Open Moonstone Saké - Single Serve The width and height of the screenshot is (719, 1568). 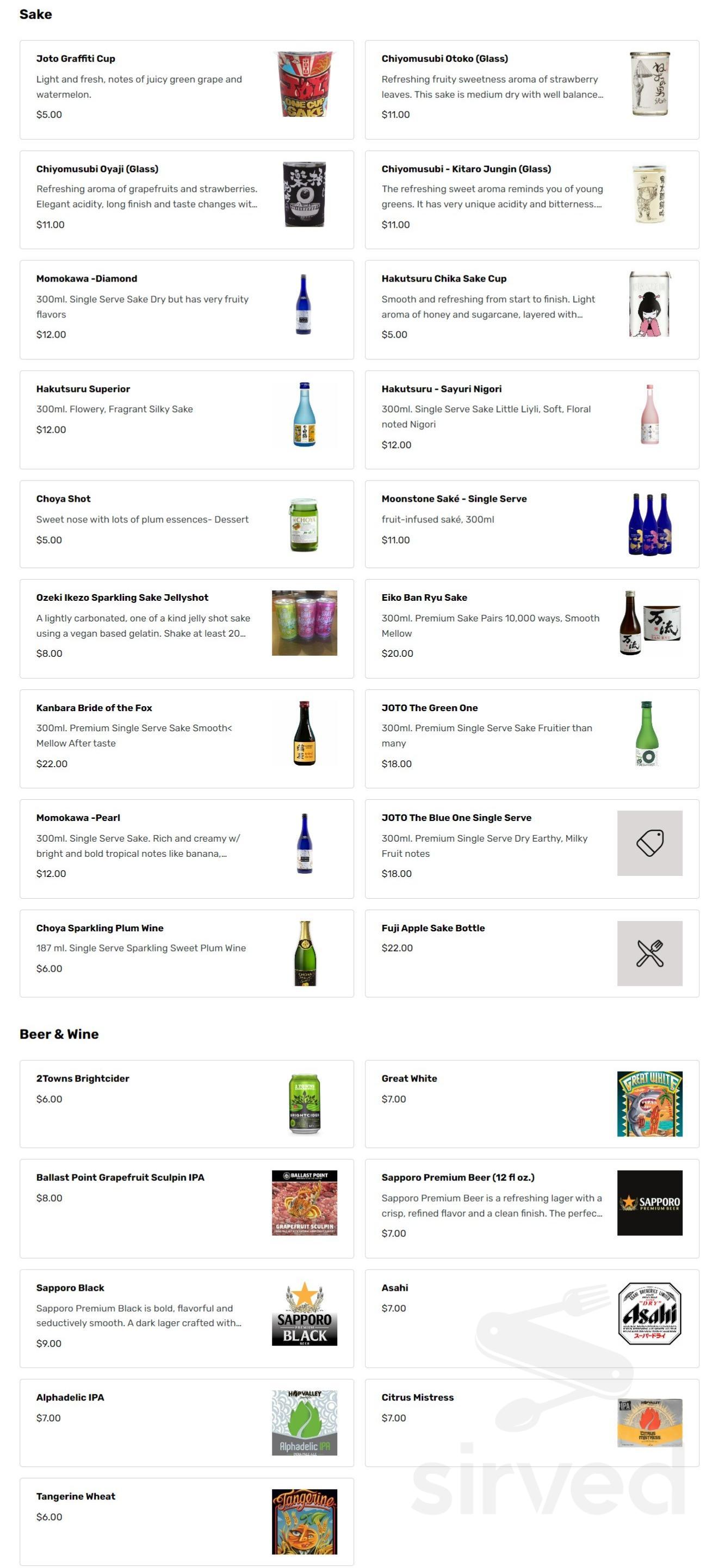click(x=531, y=524)
